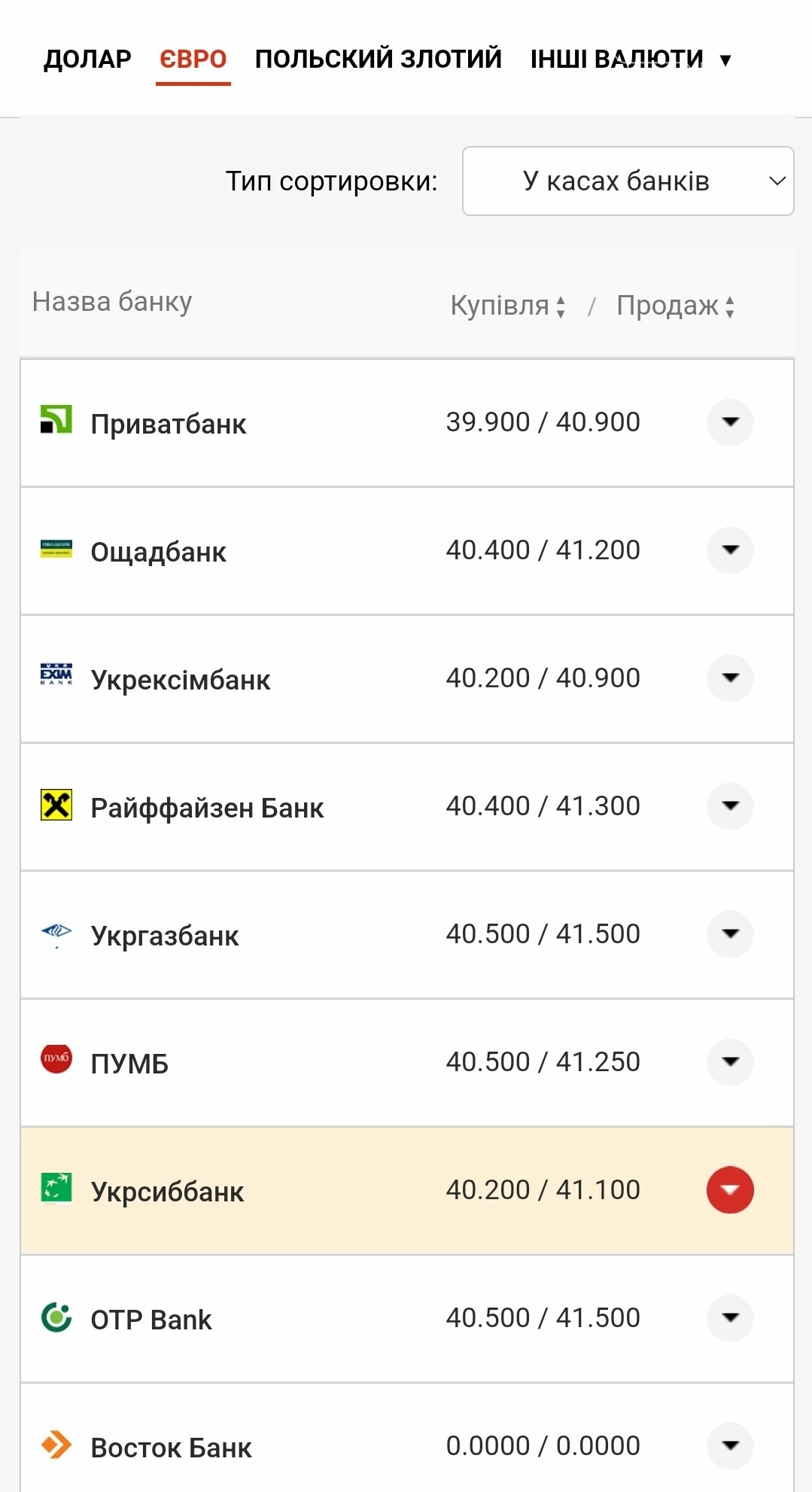Switch to ПОЛЬСКИЙ ЗЛОТИЙ tab
Image resolution: width=812 pixels, height=1492 pixels.
378,59
